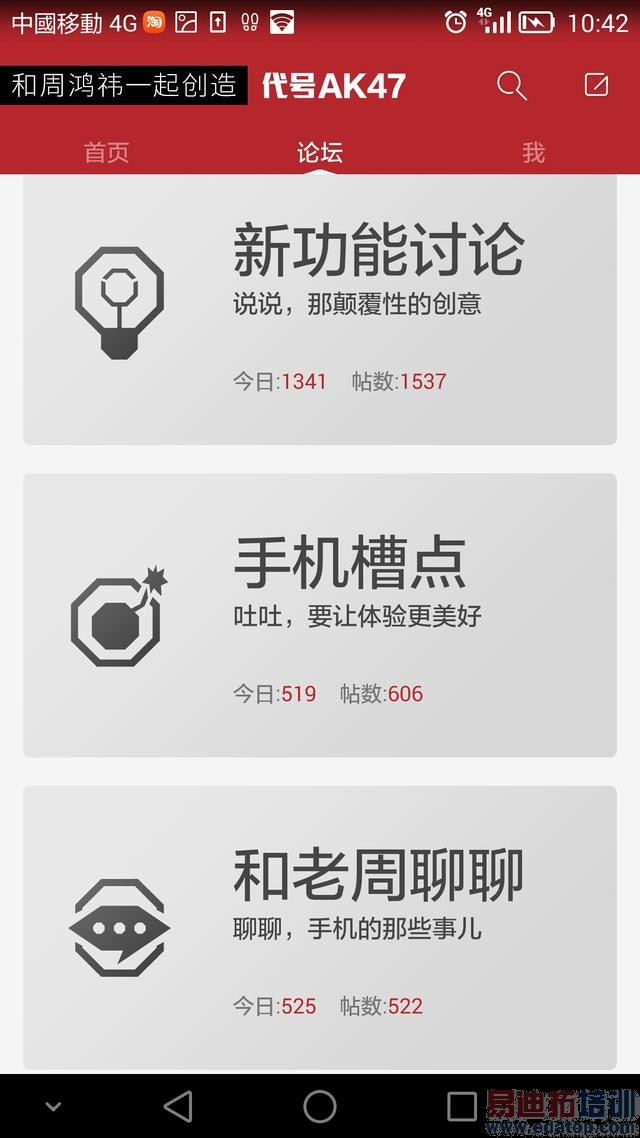Select the 论坛 tab
Viewport: 640px width, 1138px height.
coord(320,153)
